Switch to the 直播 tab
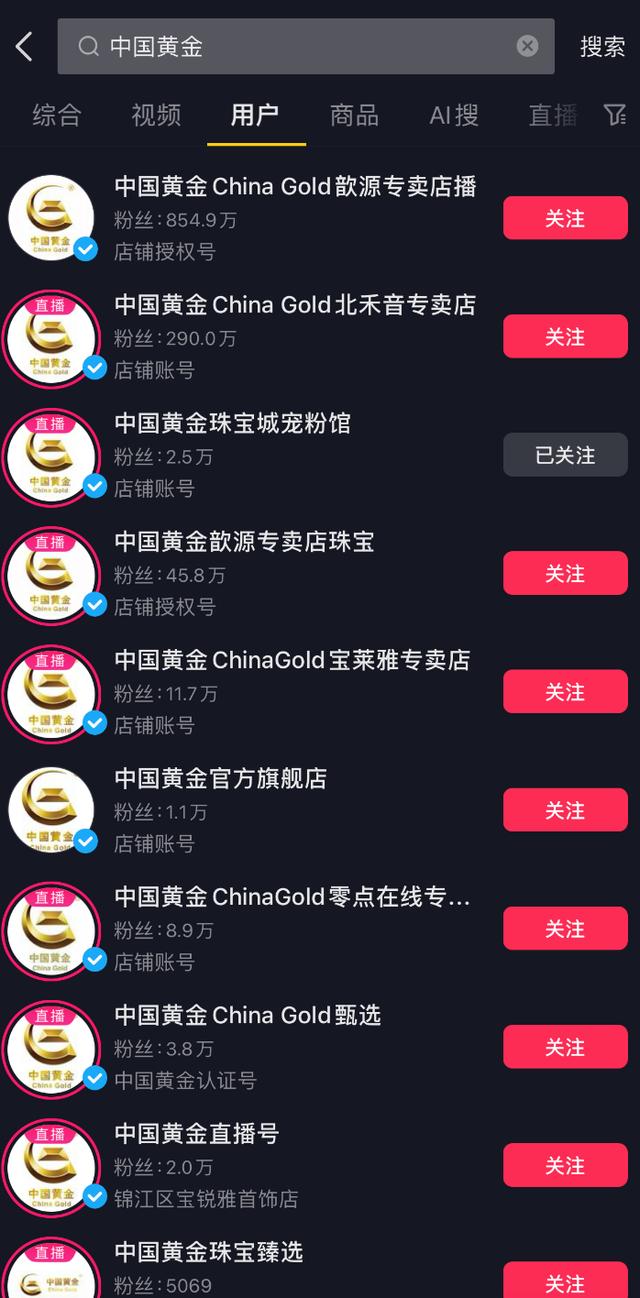This screenshot has width=640, height=1298. coord(552,115)
